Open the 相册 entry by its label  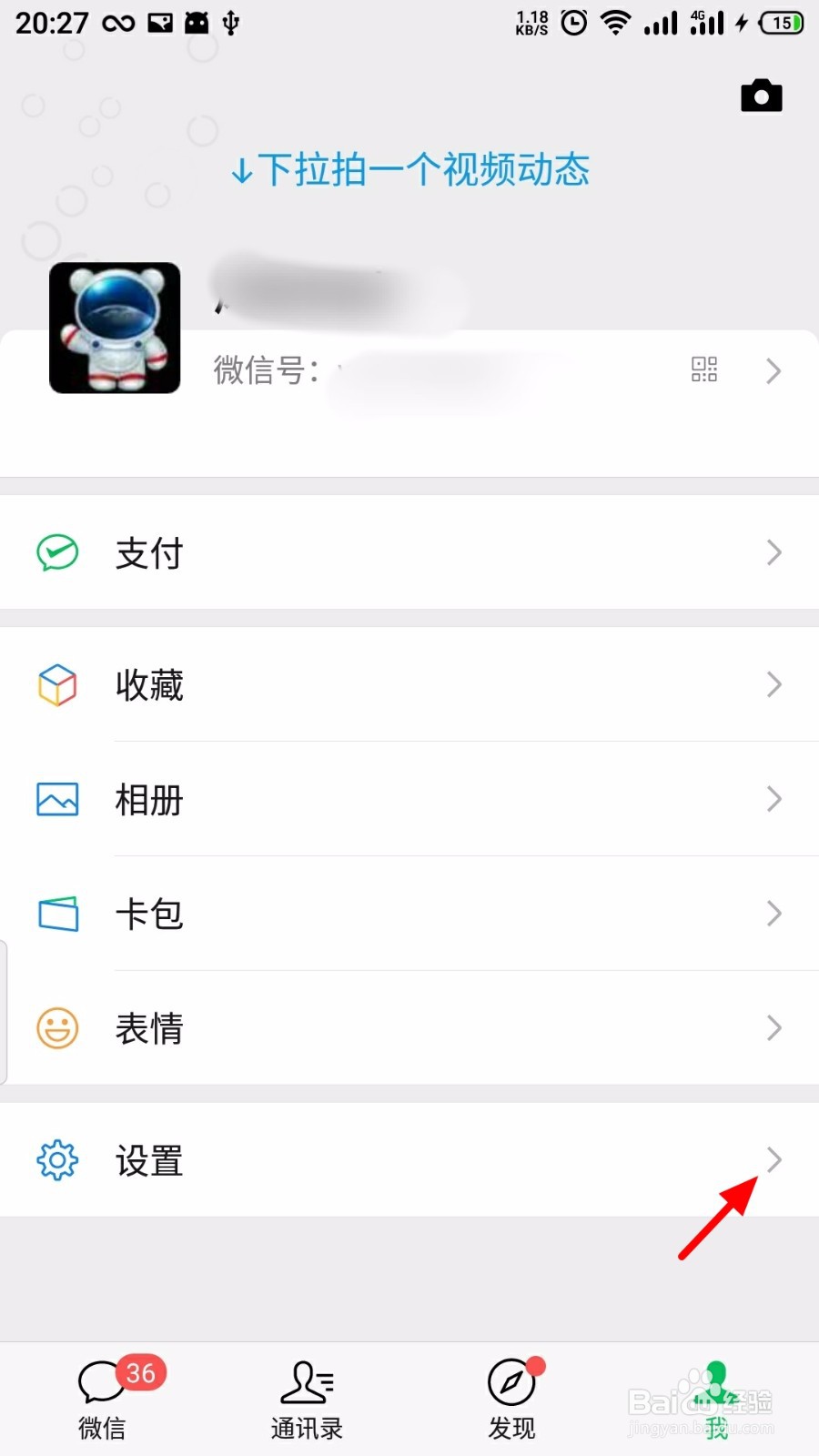(149, 800)
